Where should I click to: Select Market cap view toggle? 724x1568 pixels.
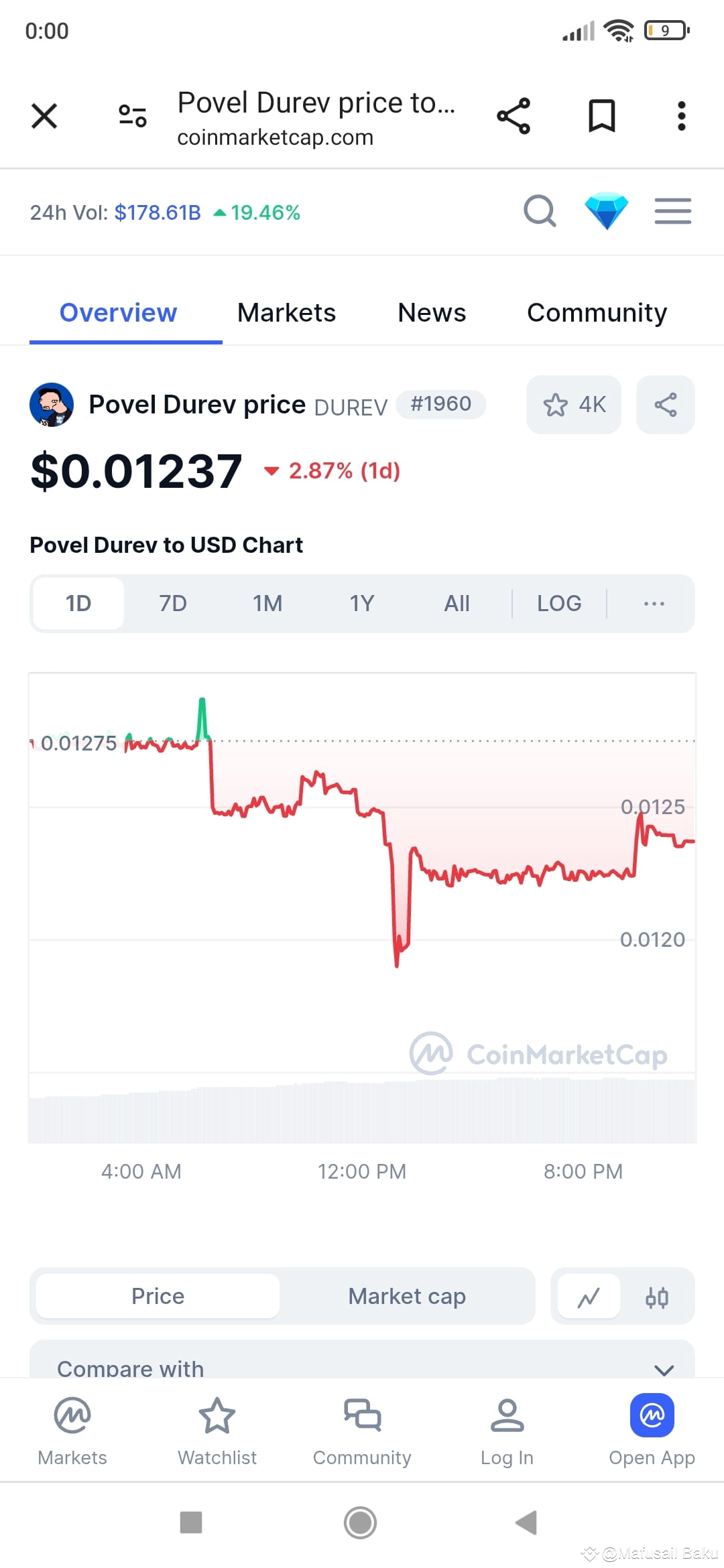[406, 1296]
